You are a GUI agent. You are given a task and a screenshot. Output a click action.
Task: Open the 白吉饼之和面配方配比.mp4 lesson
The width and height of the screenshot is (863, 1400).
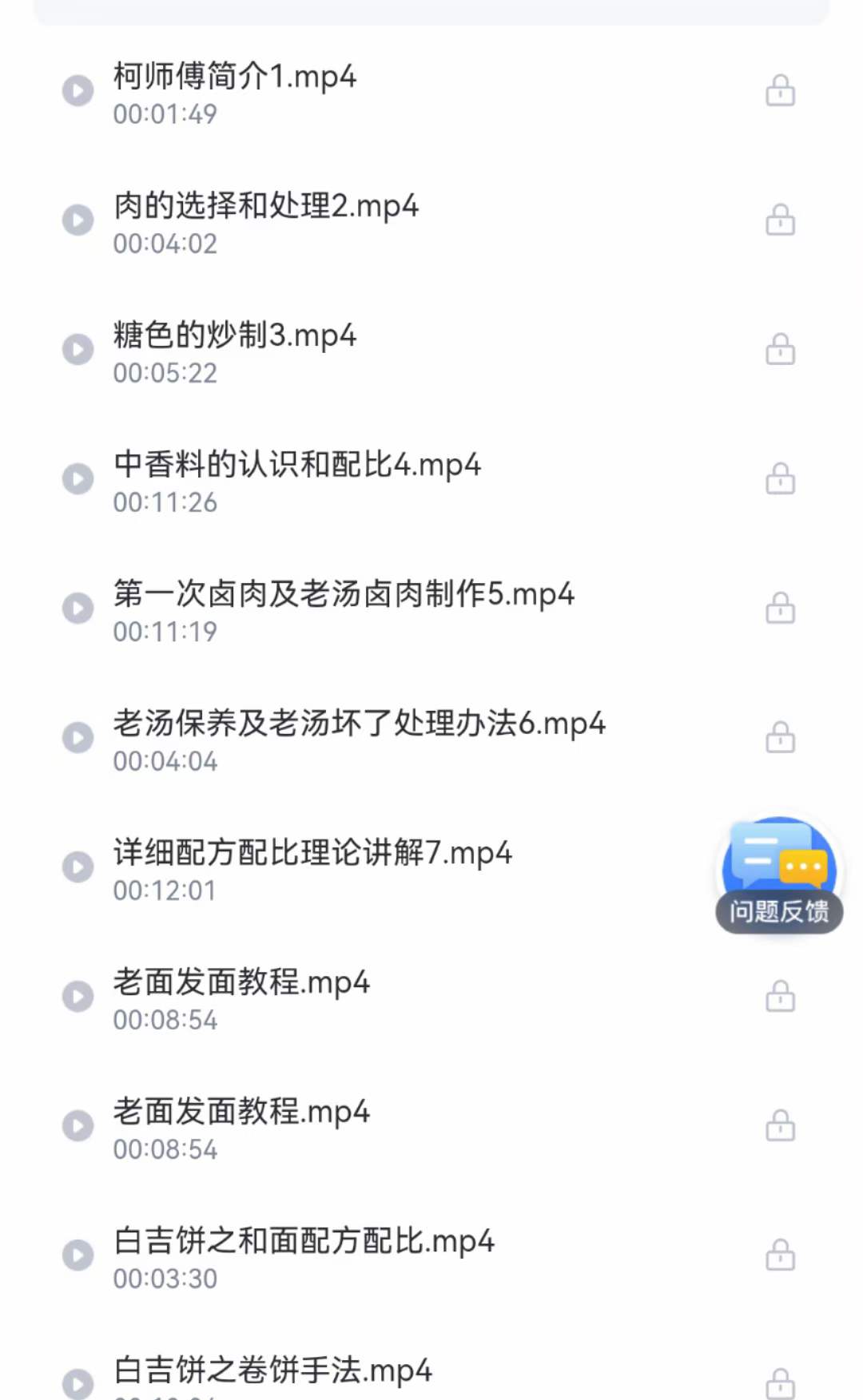pos(302,1241)
